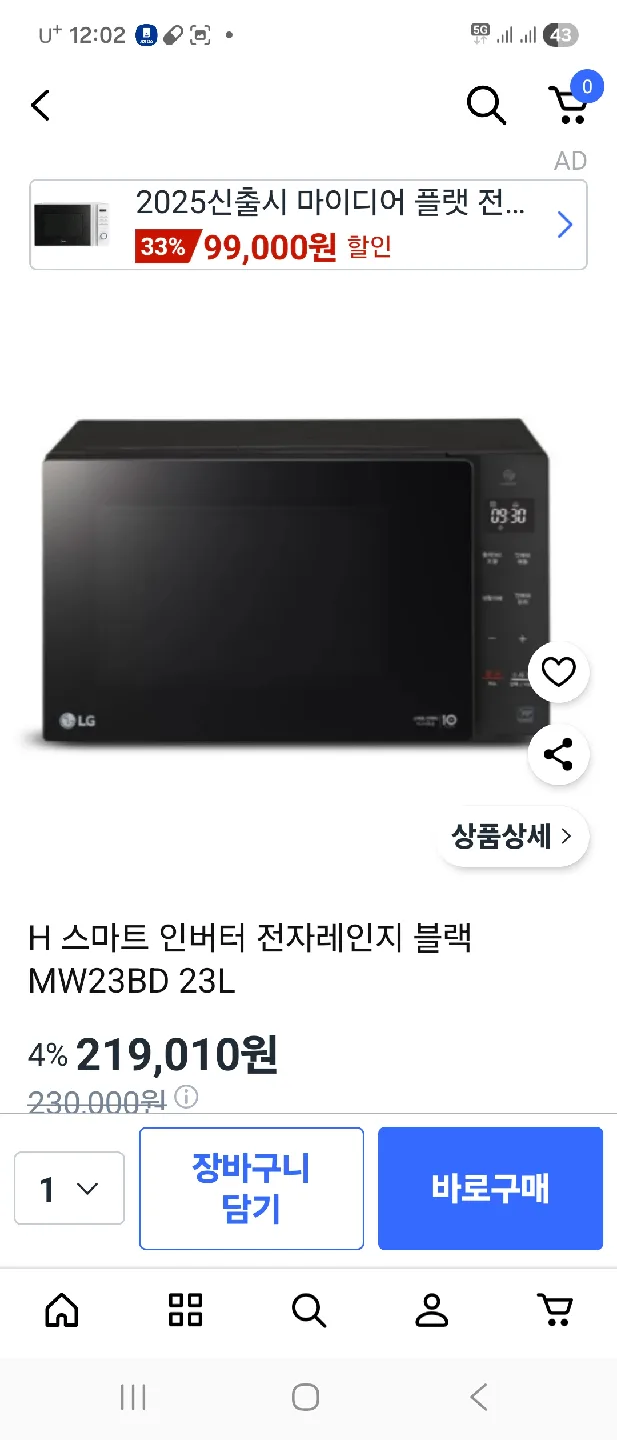Open the shopping cart in the header
Screen dimensions: 617x1440
[568, 103]
